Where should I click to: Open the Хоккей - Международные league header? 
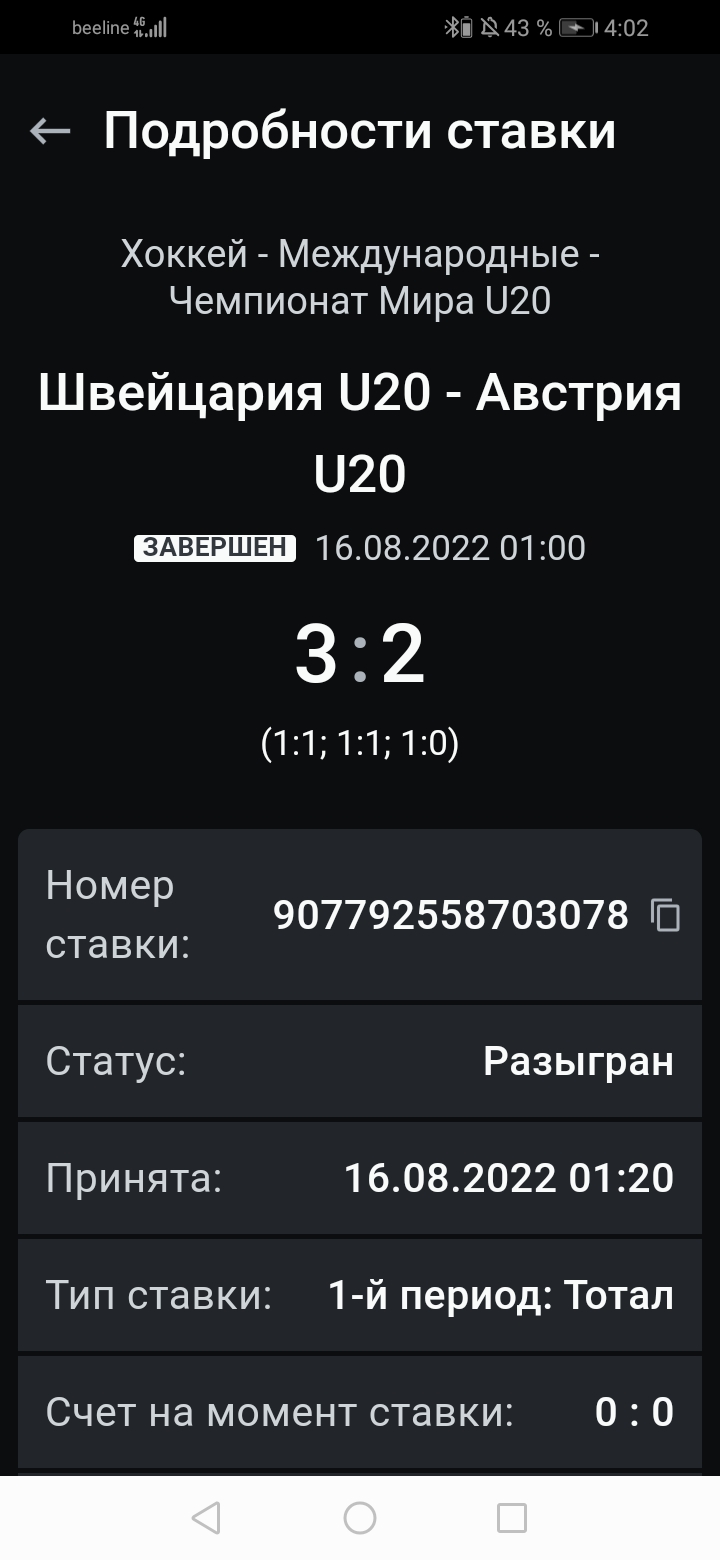coord(359,255)
